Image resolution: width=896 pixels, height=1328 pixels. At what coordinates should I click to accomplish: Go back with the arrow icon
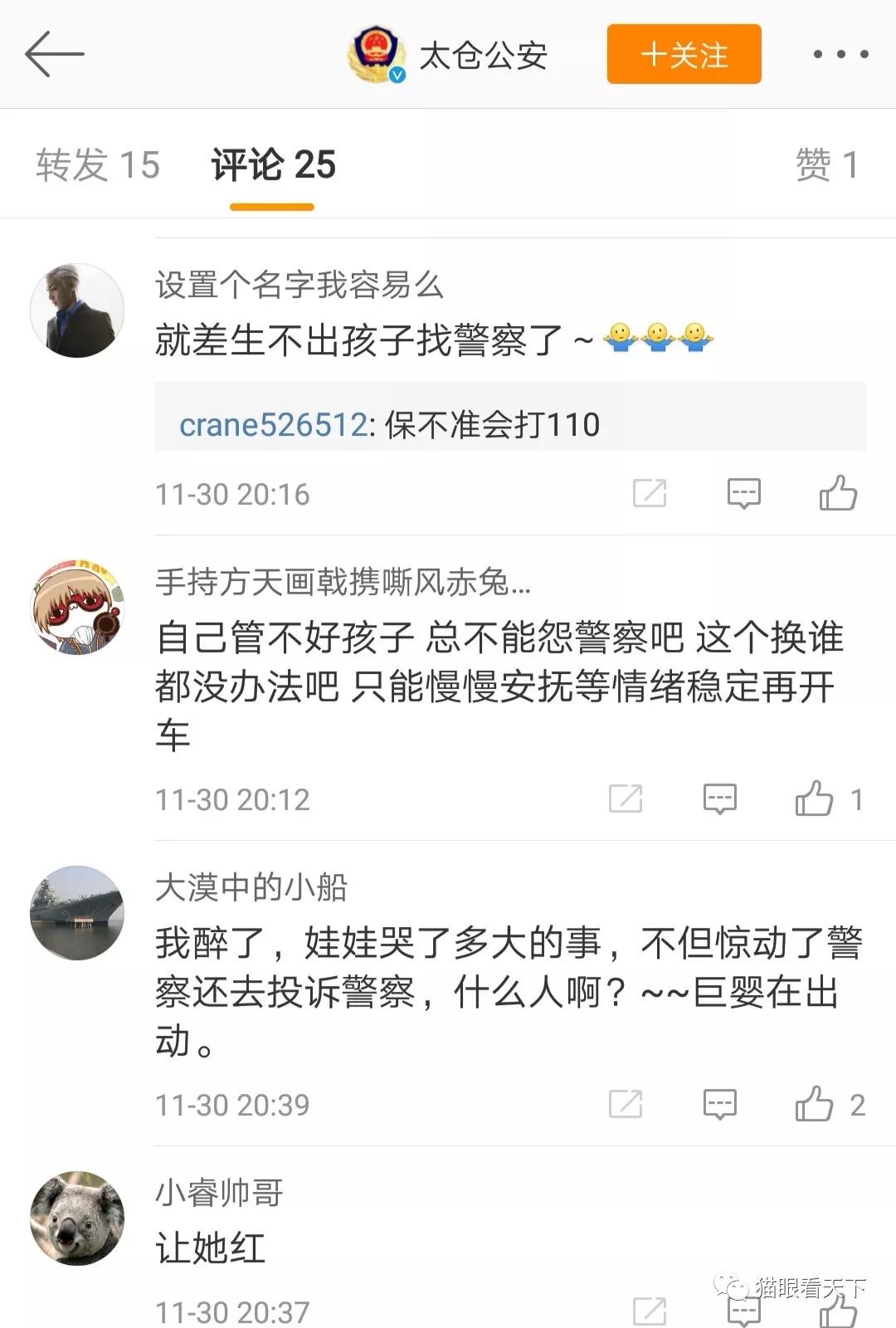(55, 55)
